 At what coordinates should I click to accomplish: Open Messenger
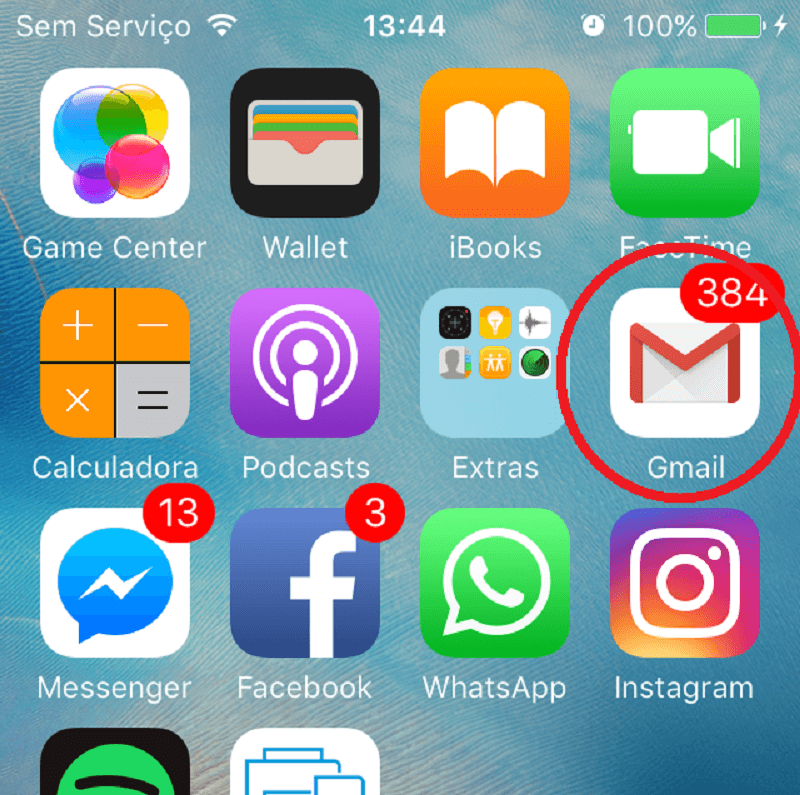(114, 582)
